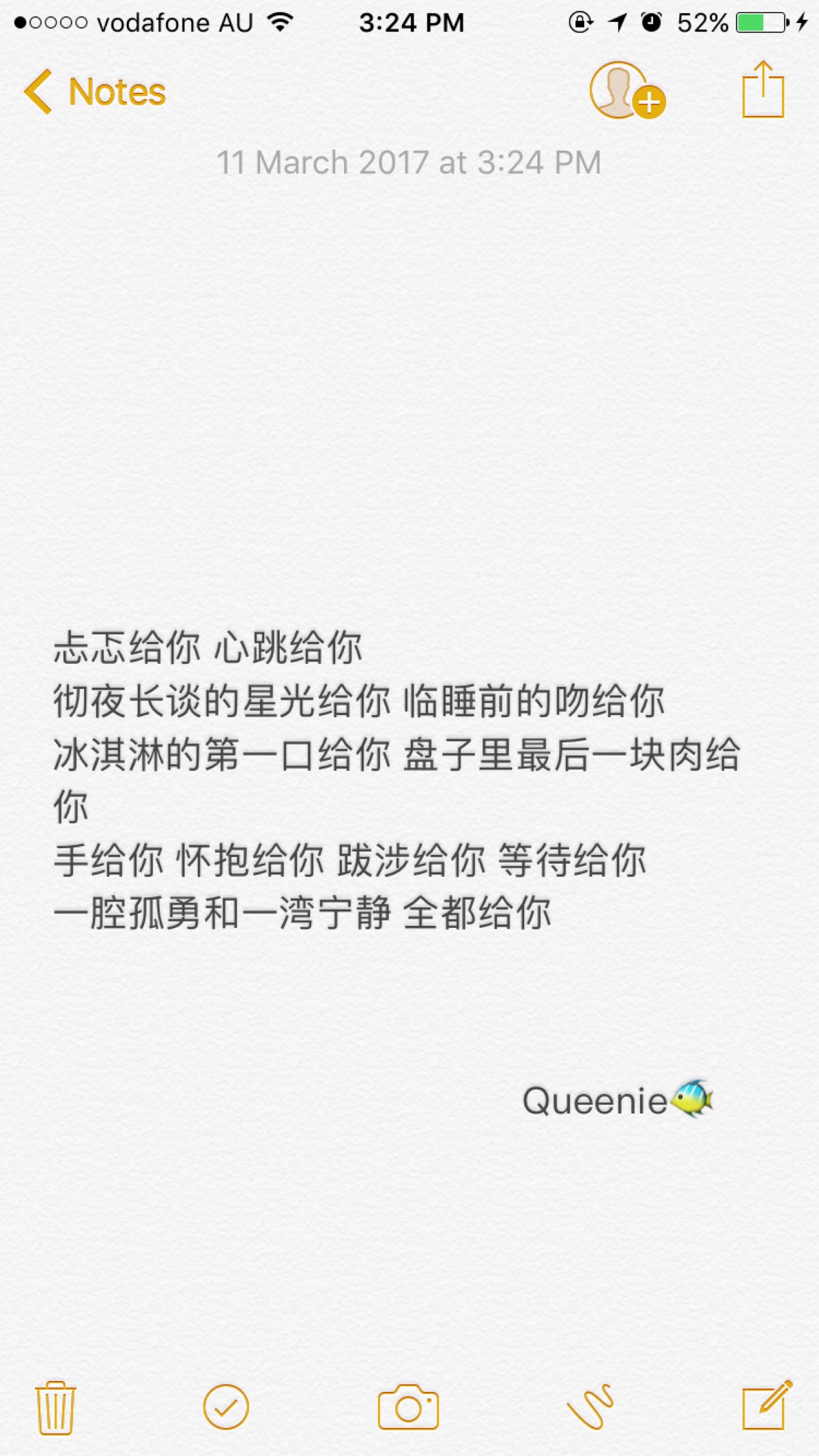
Task: Open the share sheet icon
Action: point(763,90)
